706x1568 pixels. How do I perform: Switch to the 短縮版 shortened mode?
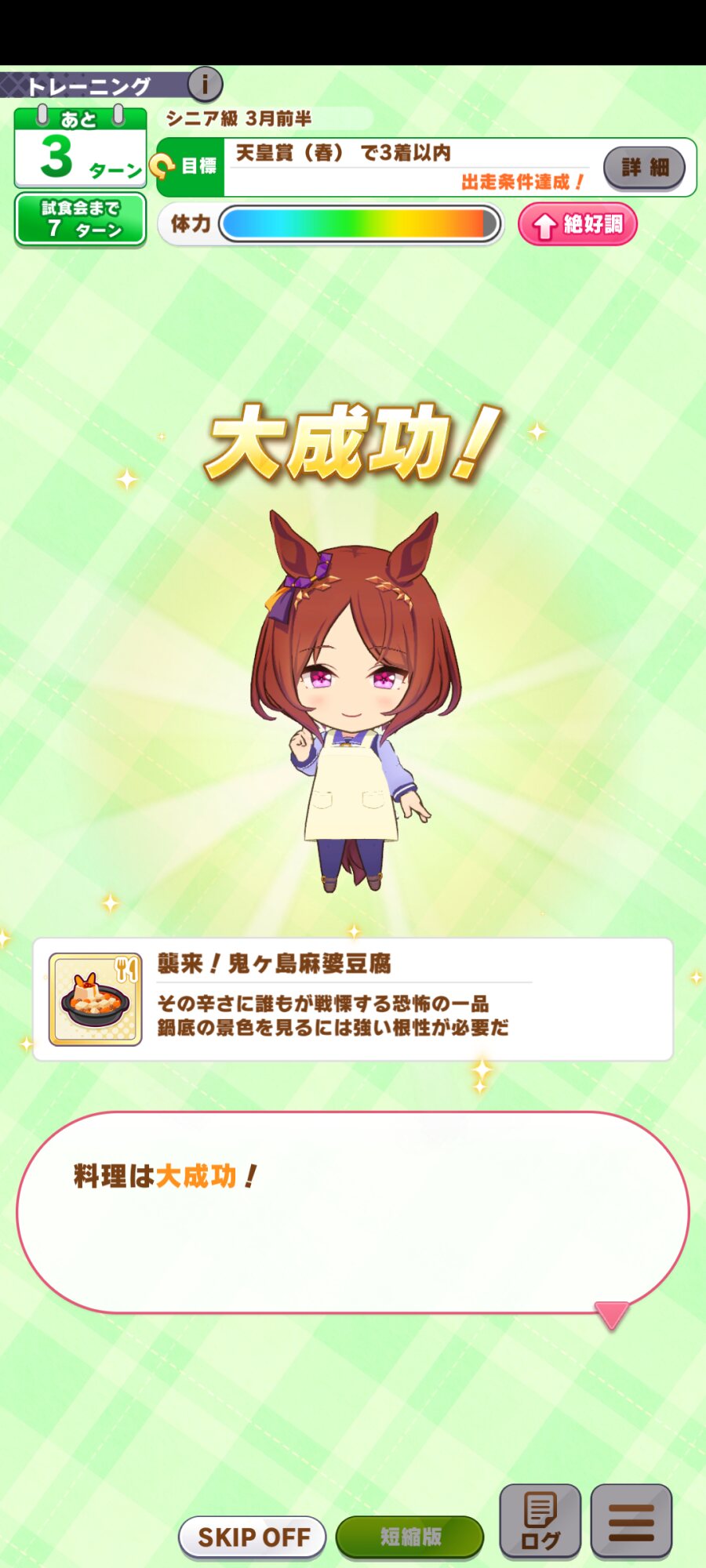(x=410, y=1537)
